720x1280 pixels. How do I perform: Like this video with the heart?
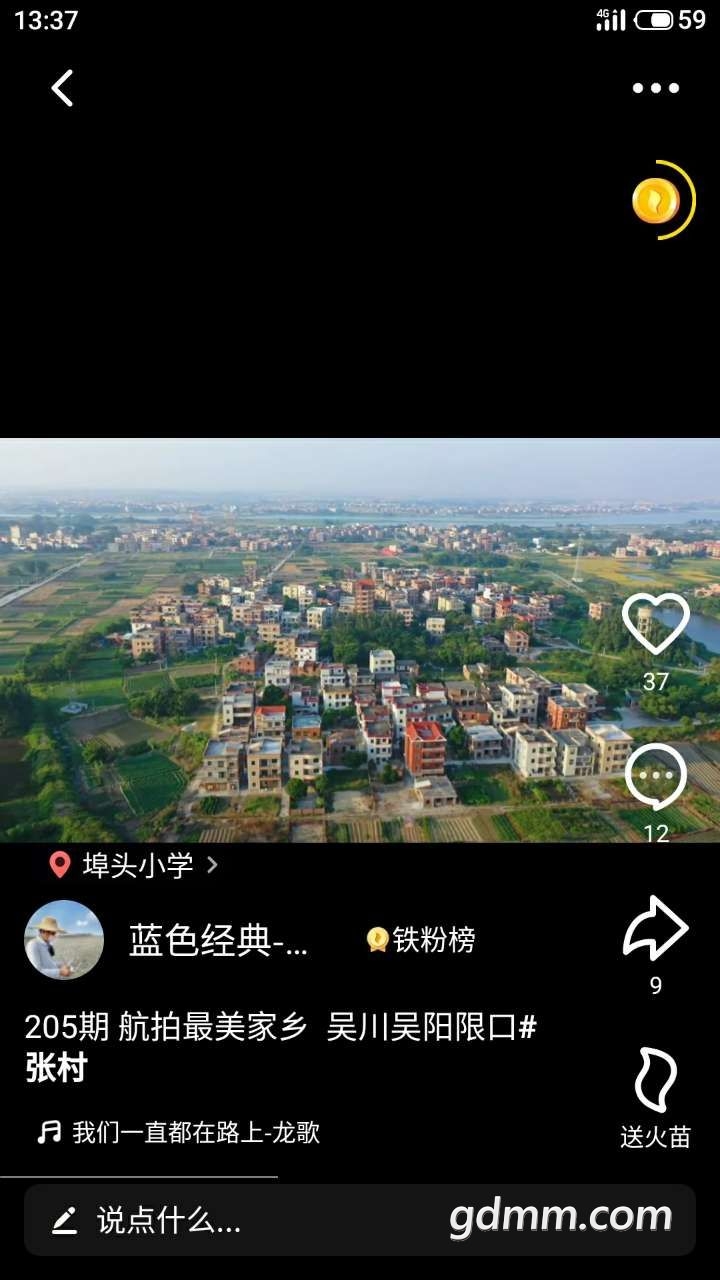coord(656,624)
